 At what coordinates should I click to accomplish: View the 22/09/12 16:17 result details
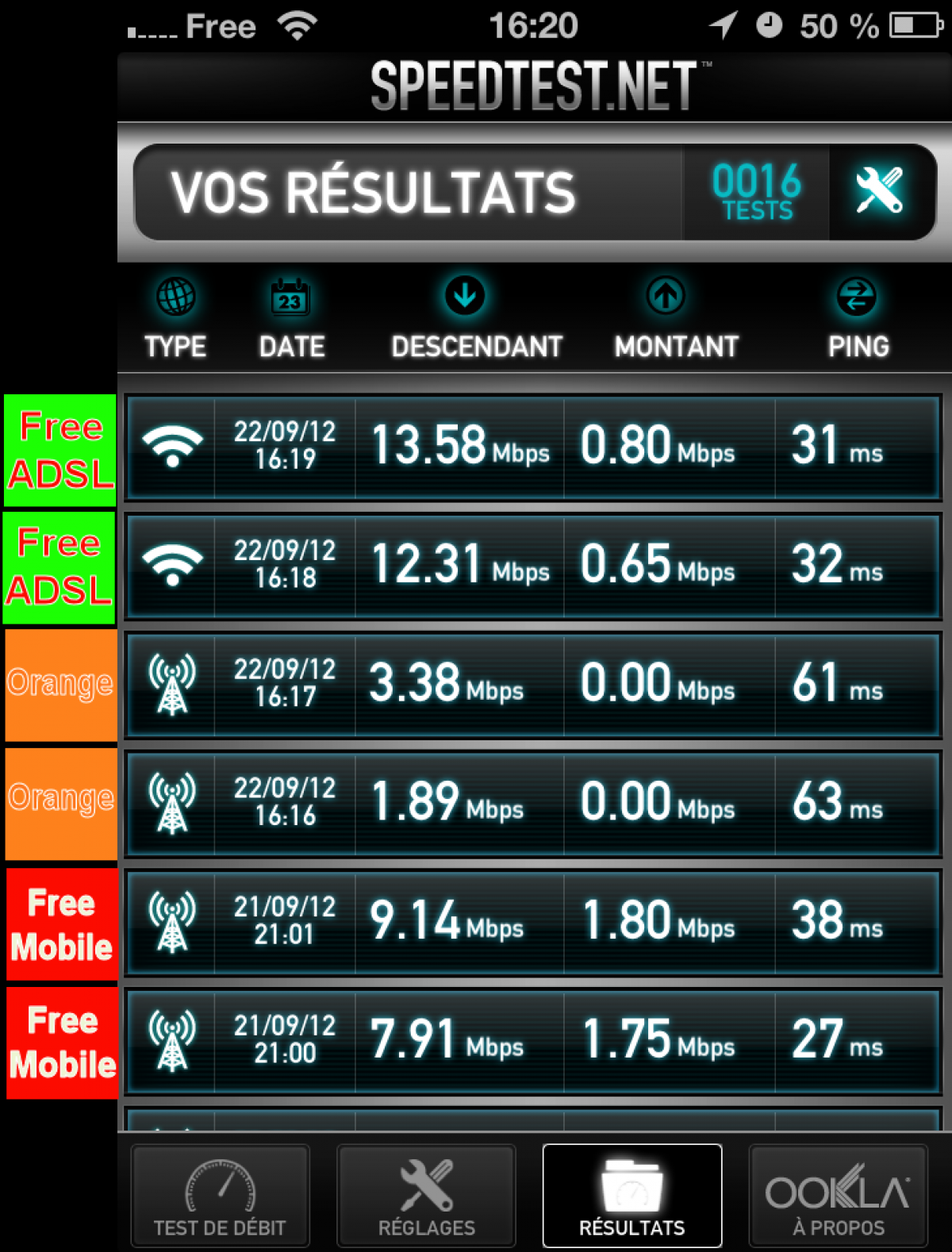pyautogui.click(x=533, y=684)
